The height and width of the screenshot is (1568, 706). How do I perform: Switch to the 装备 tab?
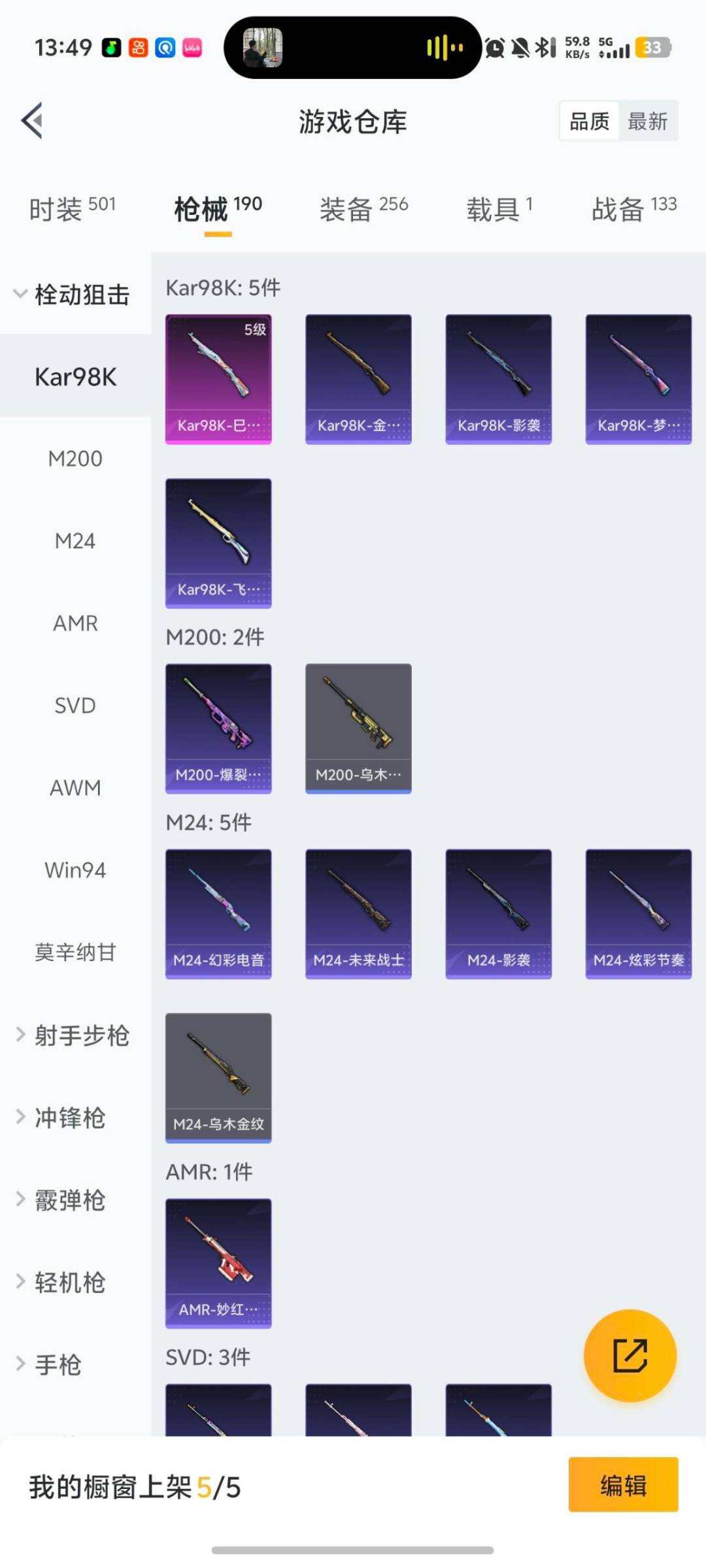click(x=363, y=206)
